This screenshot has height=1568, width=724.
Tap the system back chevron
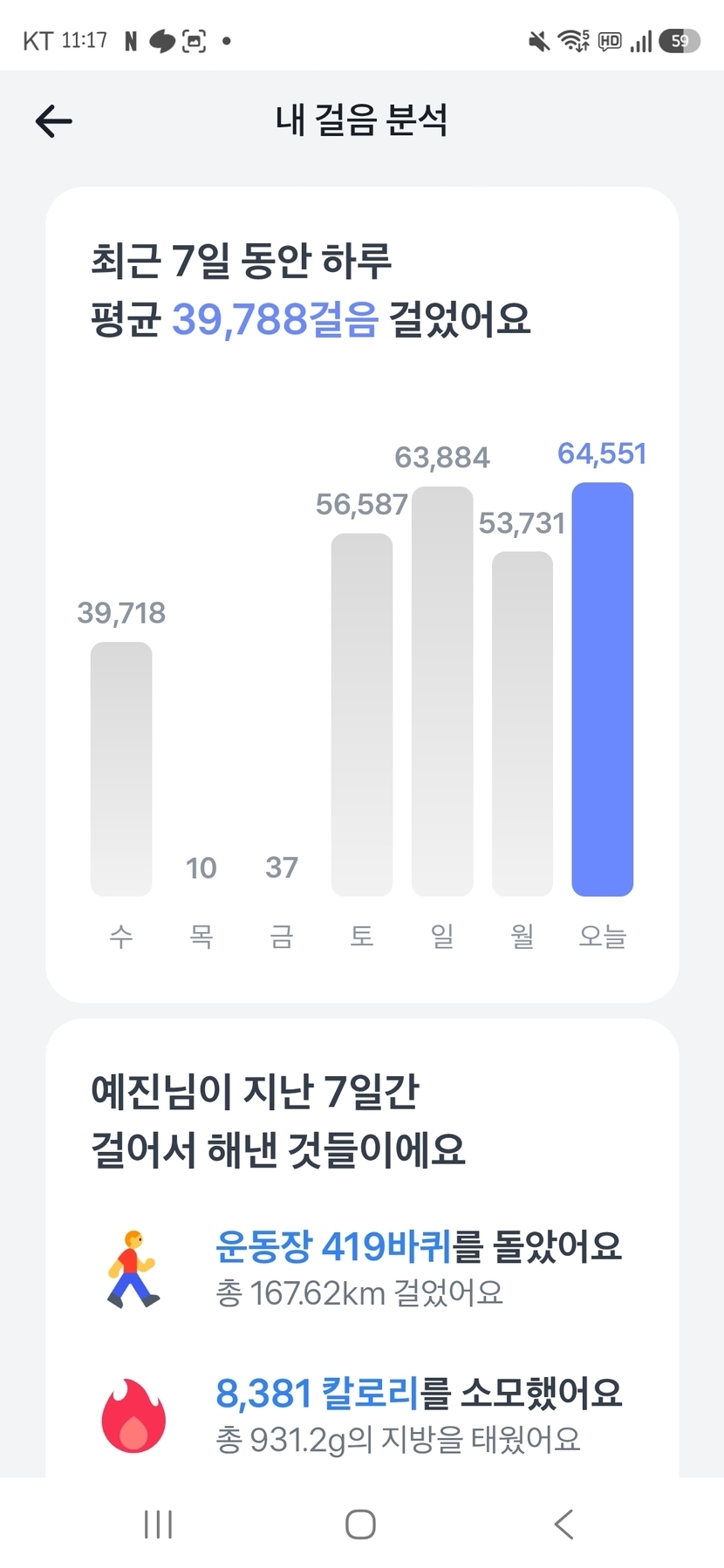564,1524
